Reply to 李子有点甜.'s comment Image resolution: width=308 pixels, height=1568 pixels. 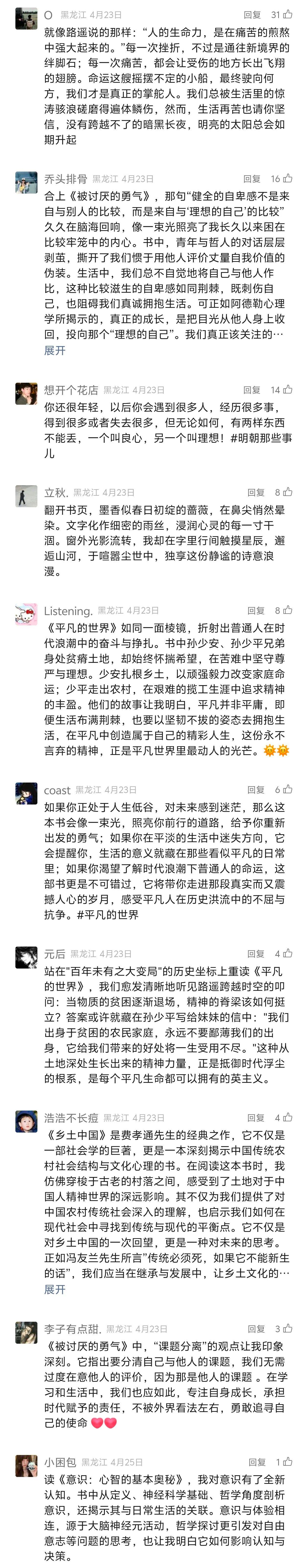point(255,1329)
